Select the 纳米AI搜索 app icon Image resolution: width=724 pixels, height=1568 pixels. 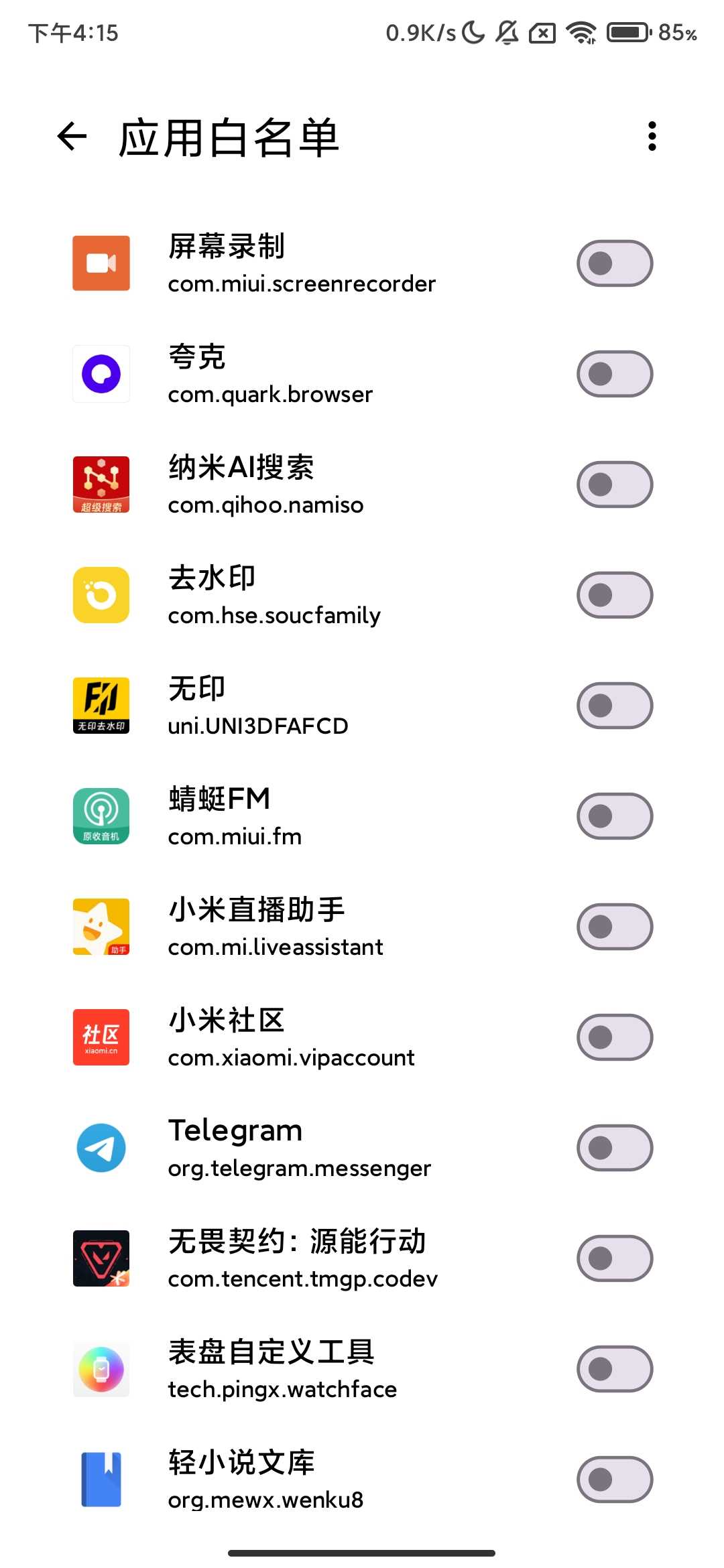[x=101, y=484]
